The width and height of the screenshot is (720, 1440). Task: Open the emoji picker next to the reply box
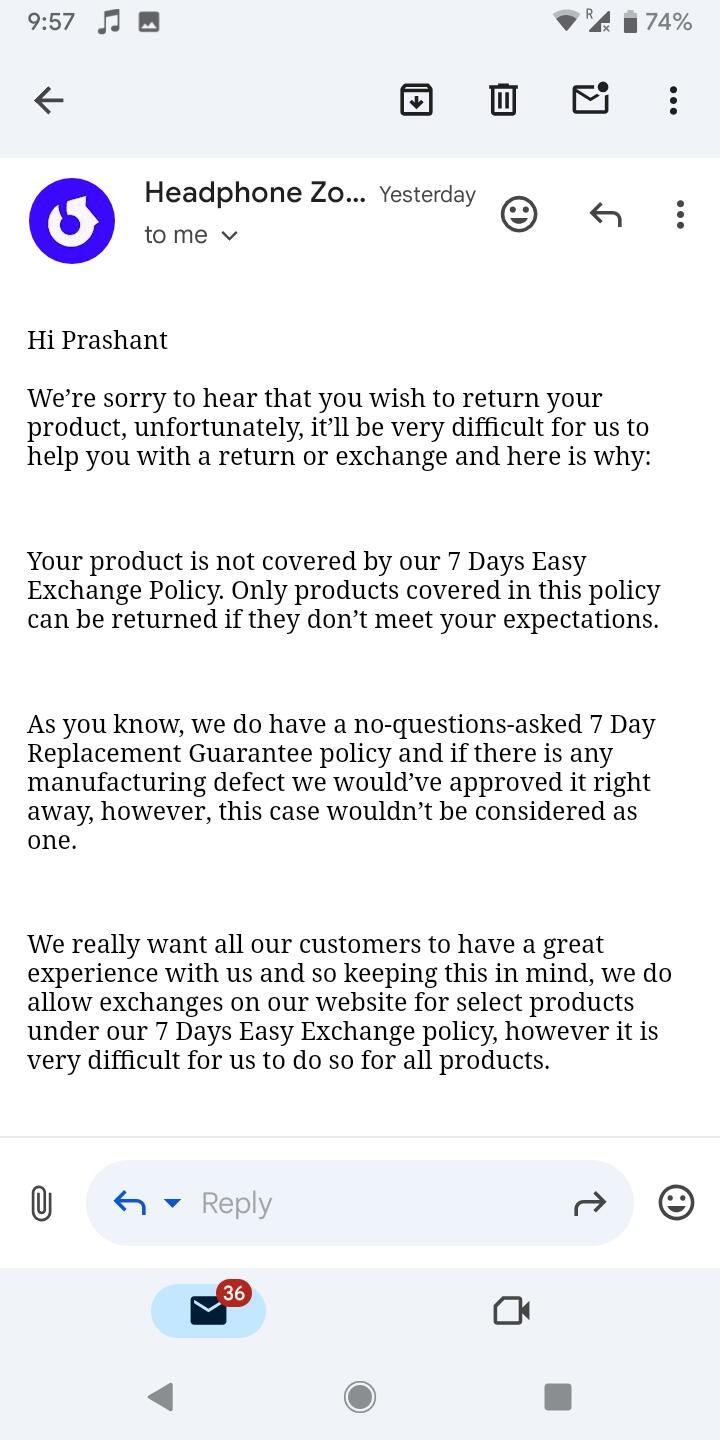pyautogui.click(x=676, y=1203)
